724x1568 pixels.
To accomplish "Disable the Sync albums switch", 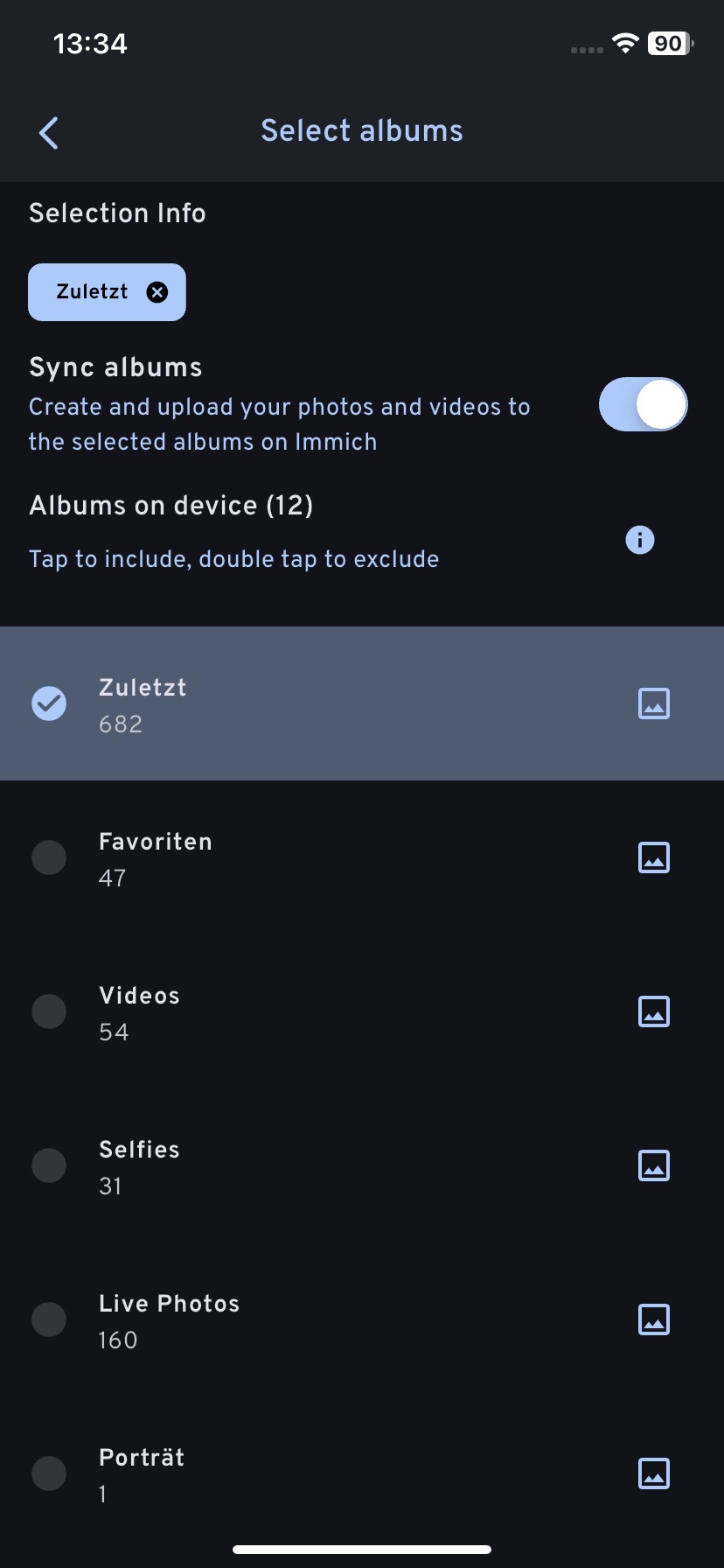I will 643,404.
